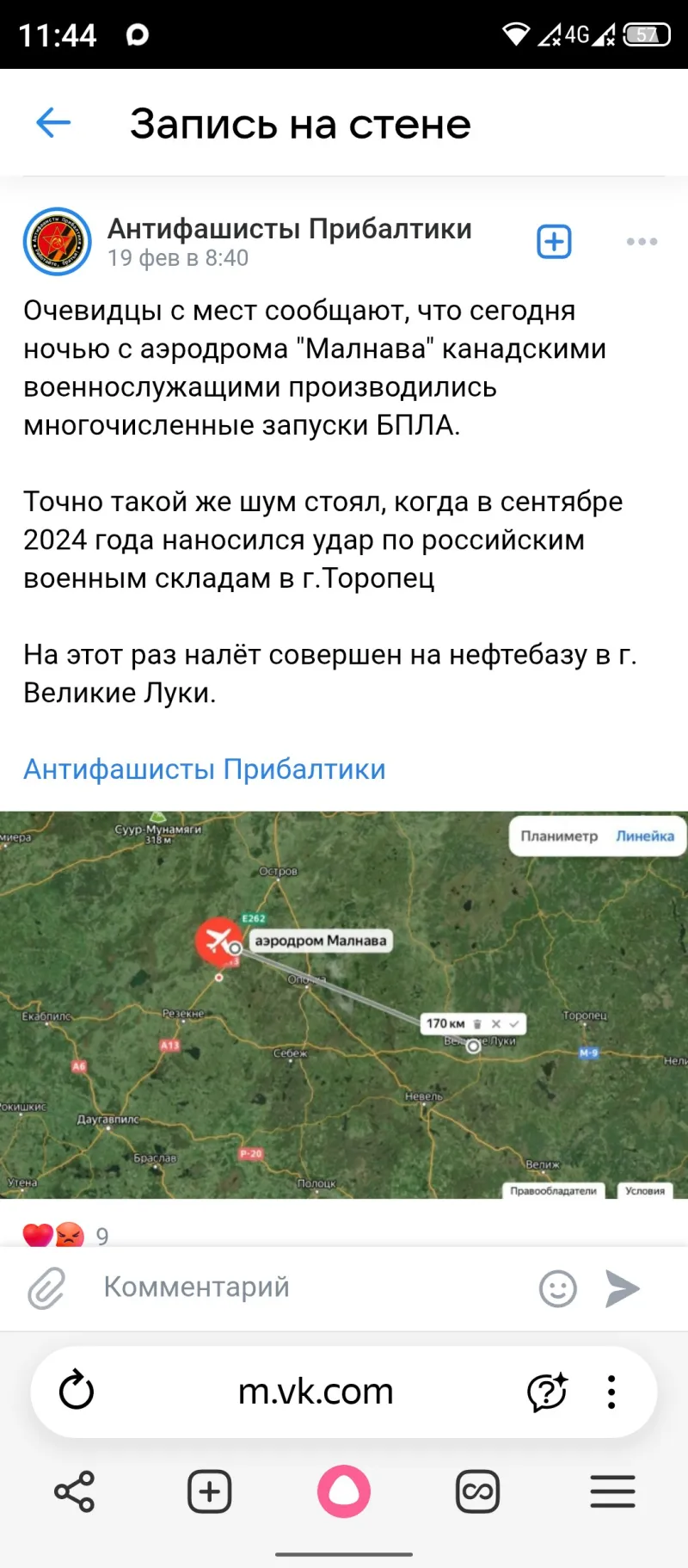Launch the Alice assistant button
Image resolution: width=688 pixels, height=1568 pixels.
[x=344, y=1491]
